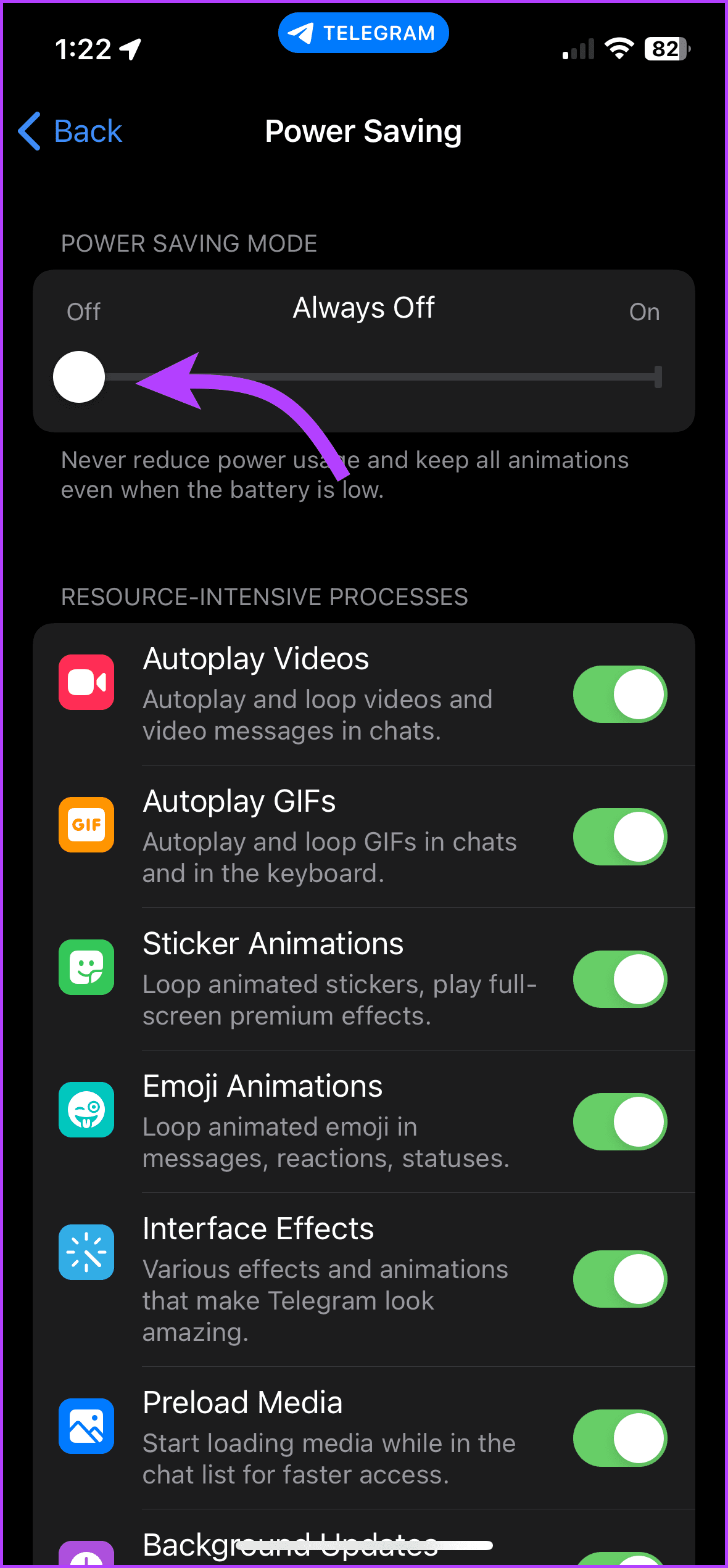Screen dimensions: 728x1568
Task: Disable the Autoplay Videos toggle
Action: 619,694
